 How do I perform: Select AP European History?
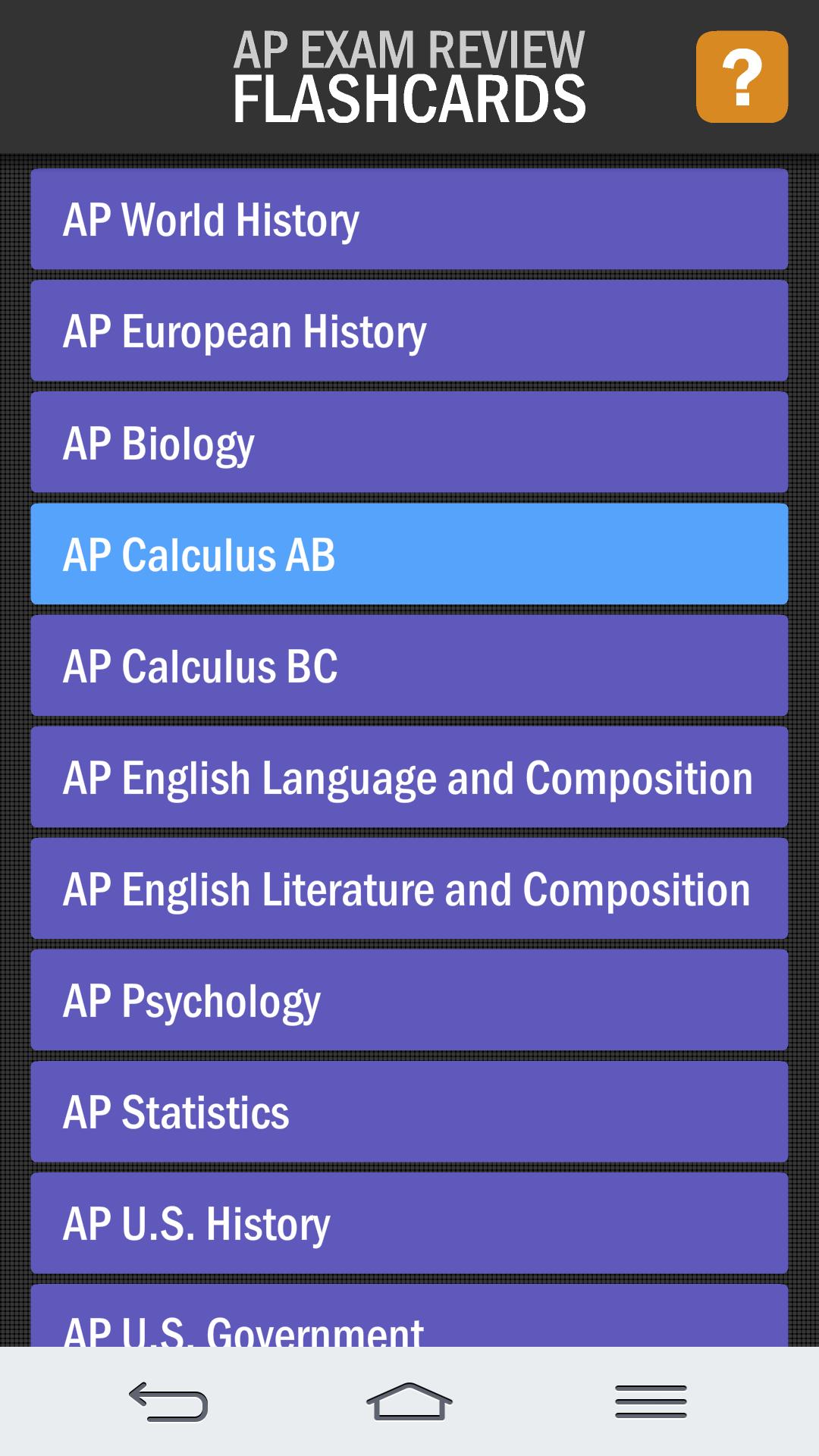coord(409,331)
